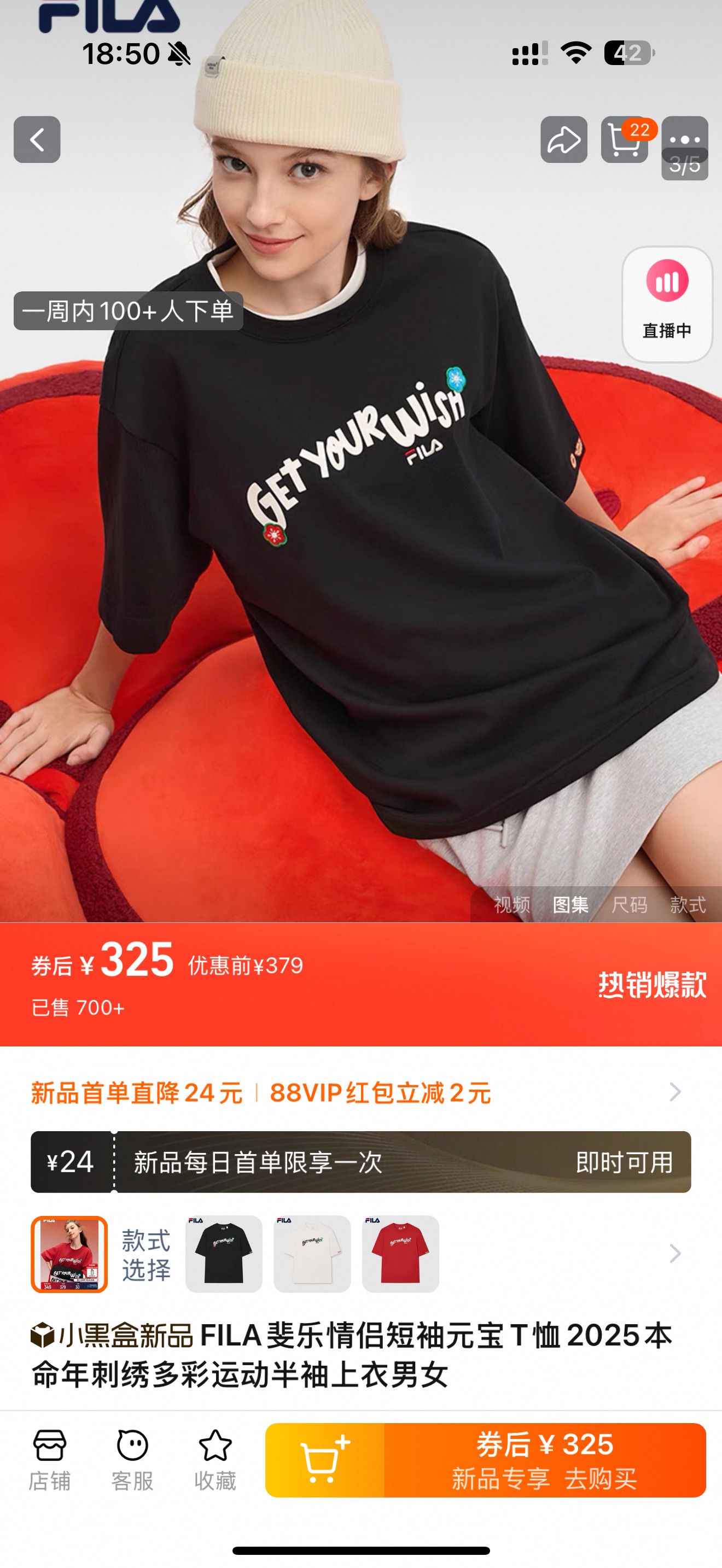
Task: Add the item to cart
Action: 325,1459
